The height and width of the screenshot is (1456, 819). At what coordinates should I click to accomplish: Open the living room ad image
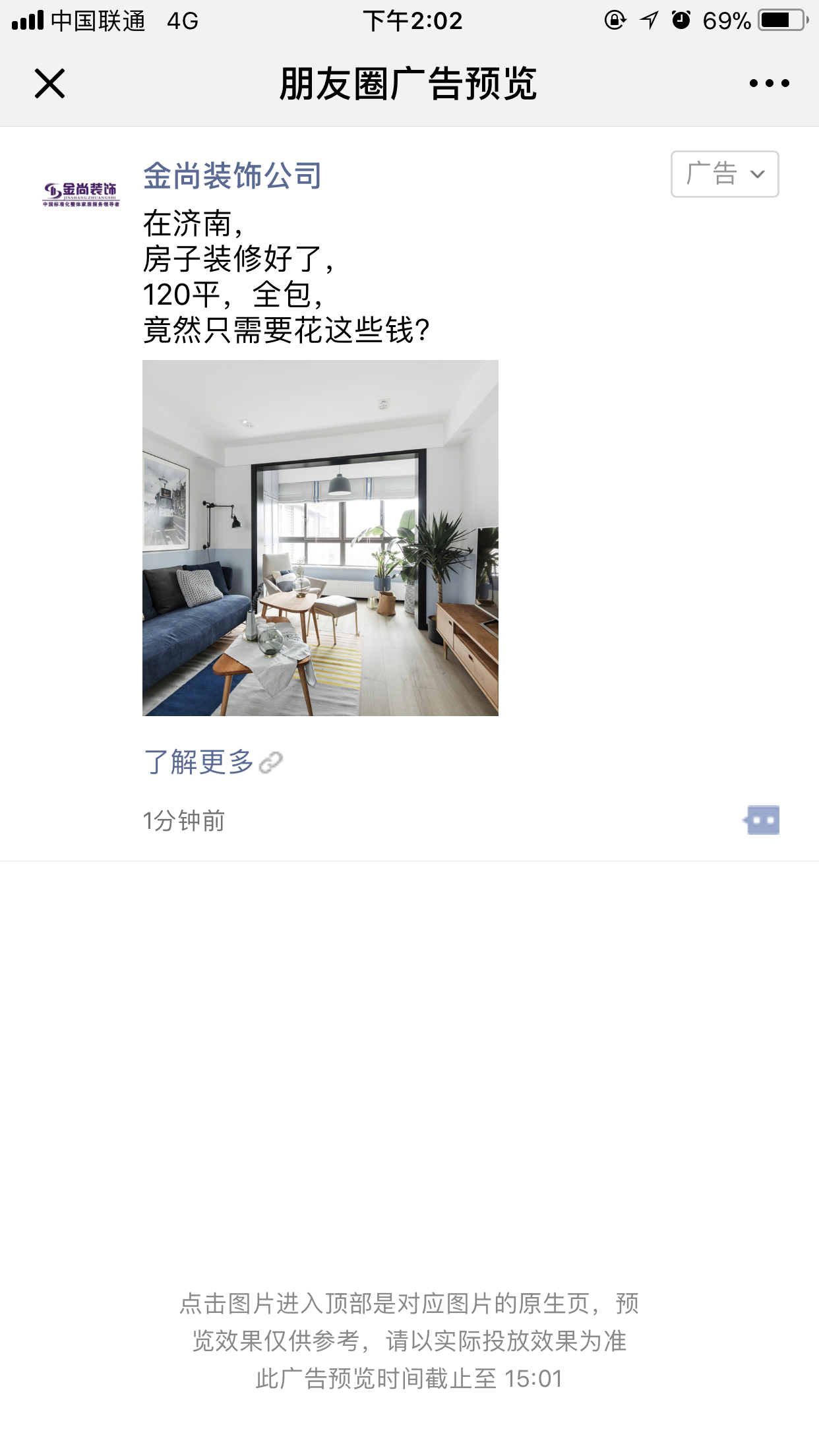coord(320,538)
